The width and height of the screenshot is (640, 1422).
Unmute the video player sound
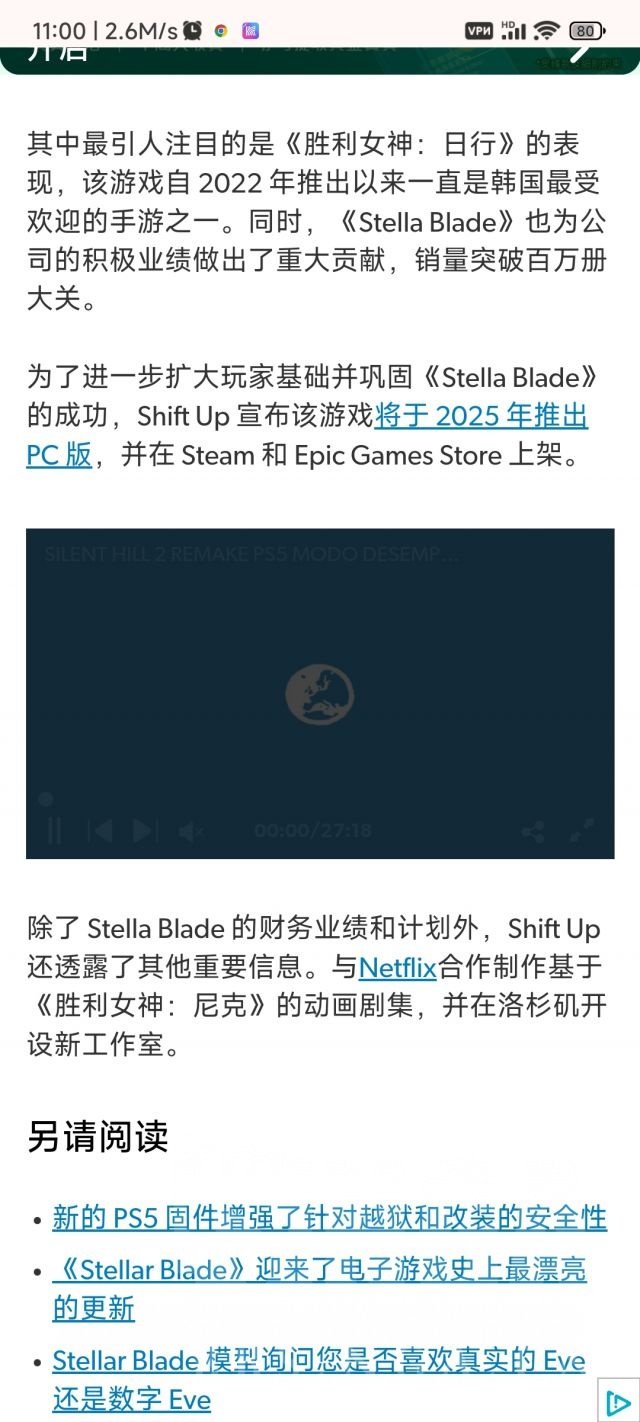click(190, 831)
